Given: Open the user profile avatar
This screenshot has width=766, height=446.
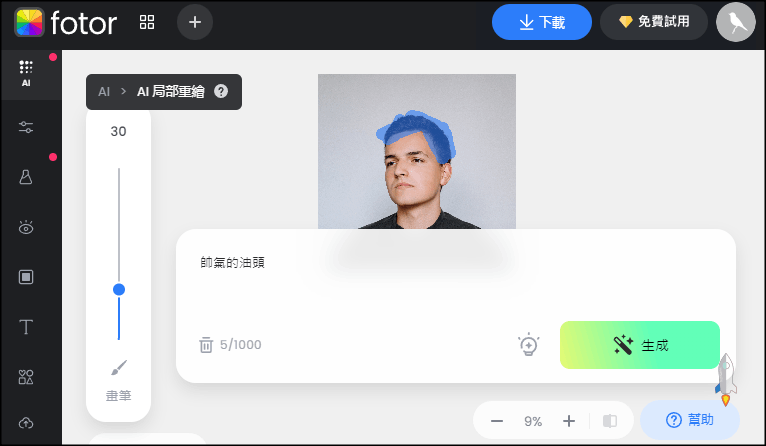Looking at the screenshot, I should pos(736,22).
